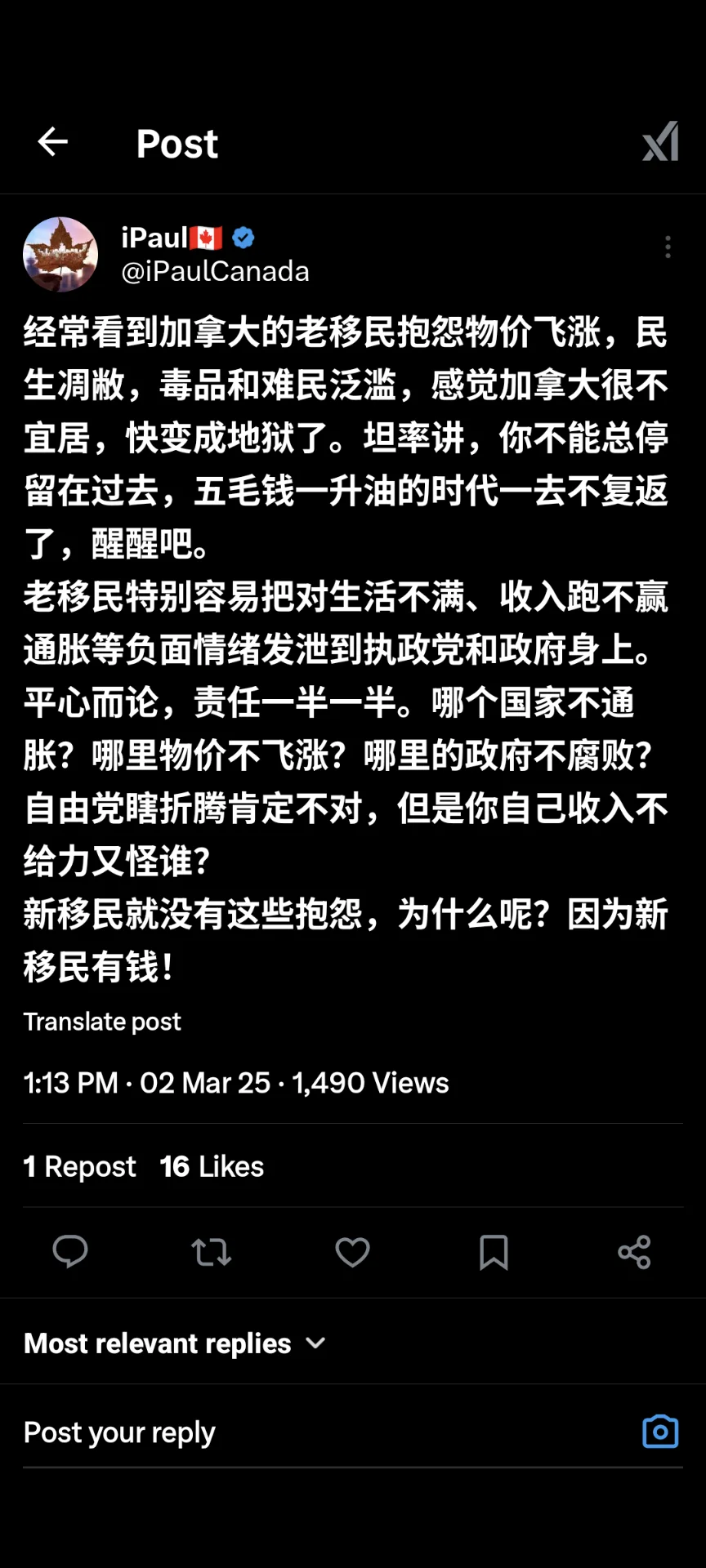The image size is (706, 1568).
Task: Tap Translate post
Action: (x=102, y=1022)
